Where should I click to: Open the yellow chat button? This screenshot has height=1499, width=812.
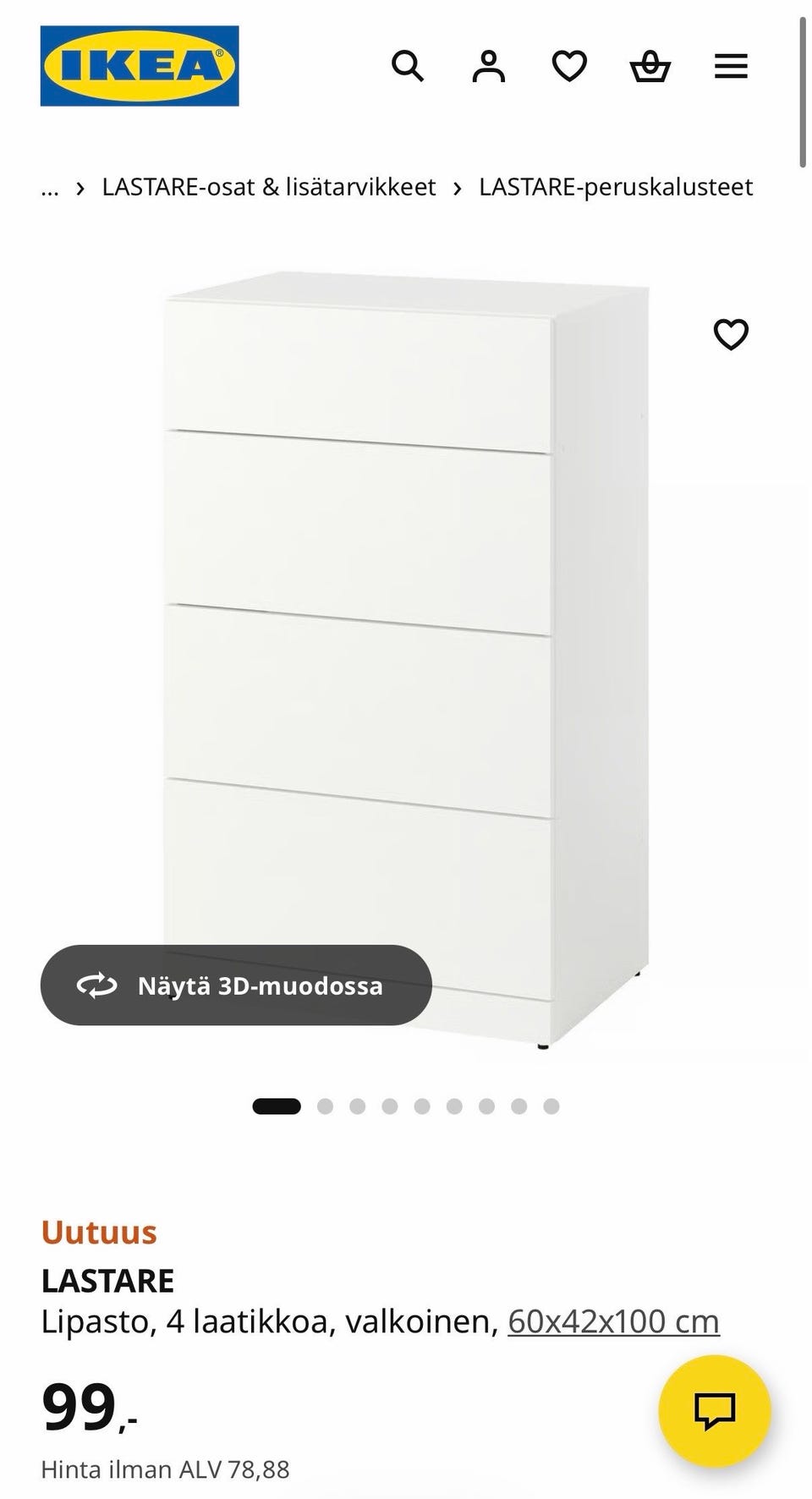point(715,1410)
